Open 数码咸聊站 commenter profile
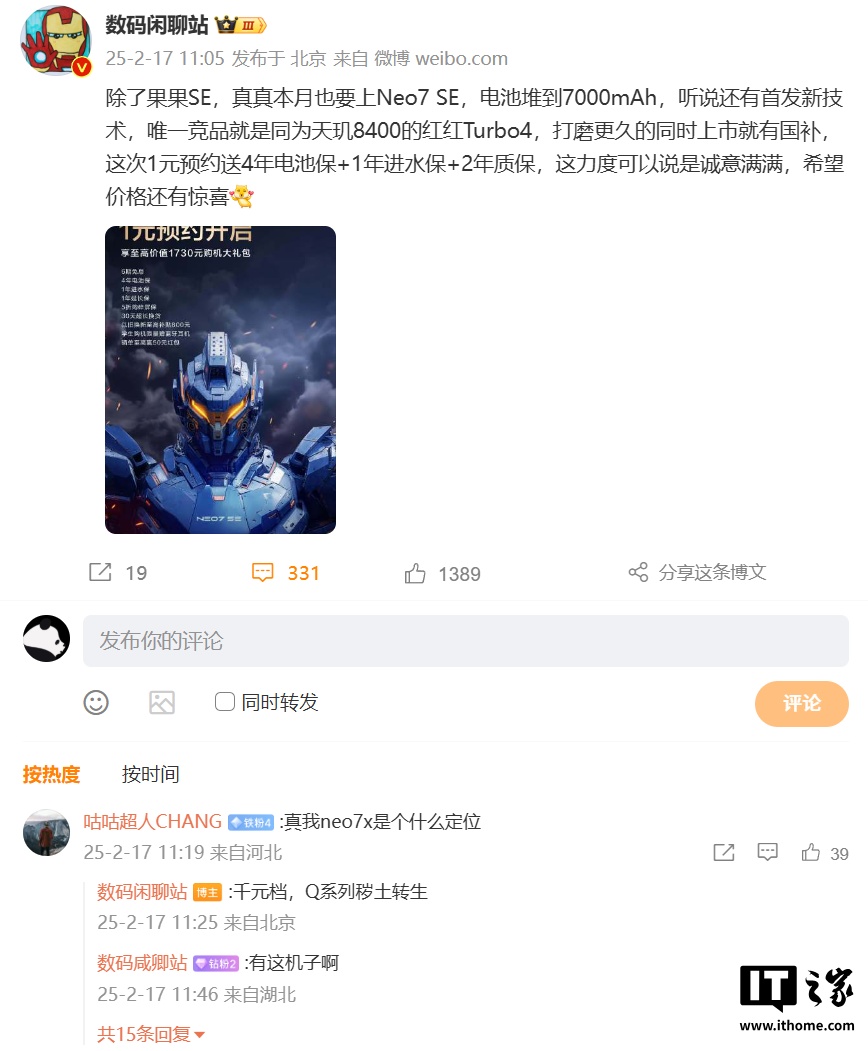The height and width of the screenshot is (1051, 868). (x=142, y=962)
